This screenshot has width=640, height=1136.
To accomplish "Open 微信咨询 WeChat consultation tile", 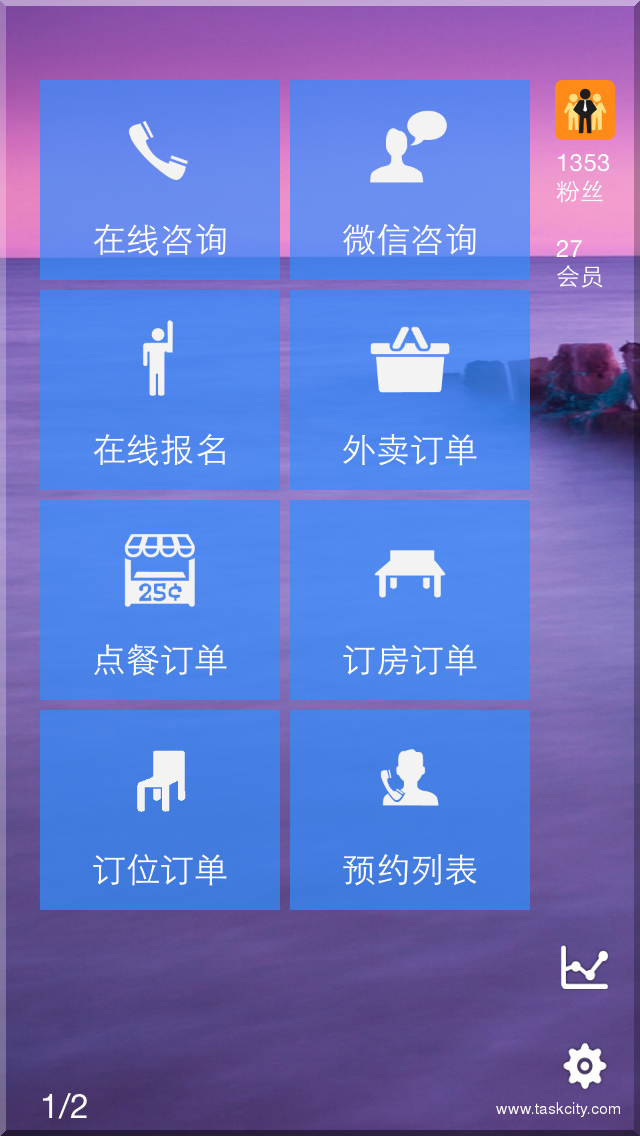I will tap(410, 179).
